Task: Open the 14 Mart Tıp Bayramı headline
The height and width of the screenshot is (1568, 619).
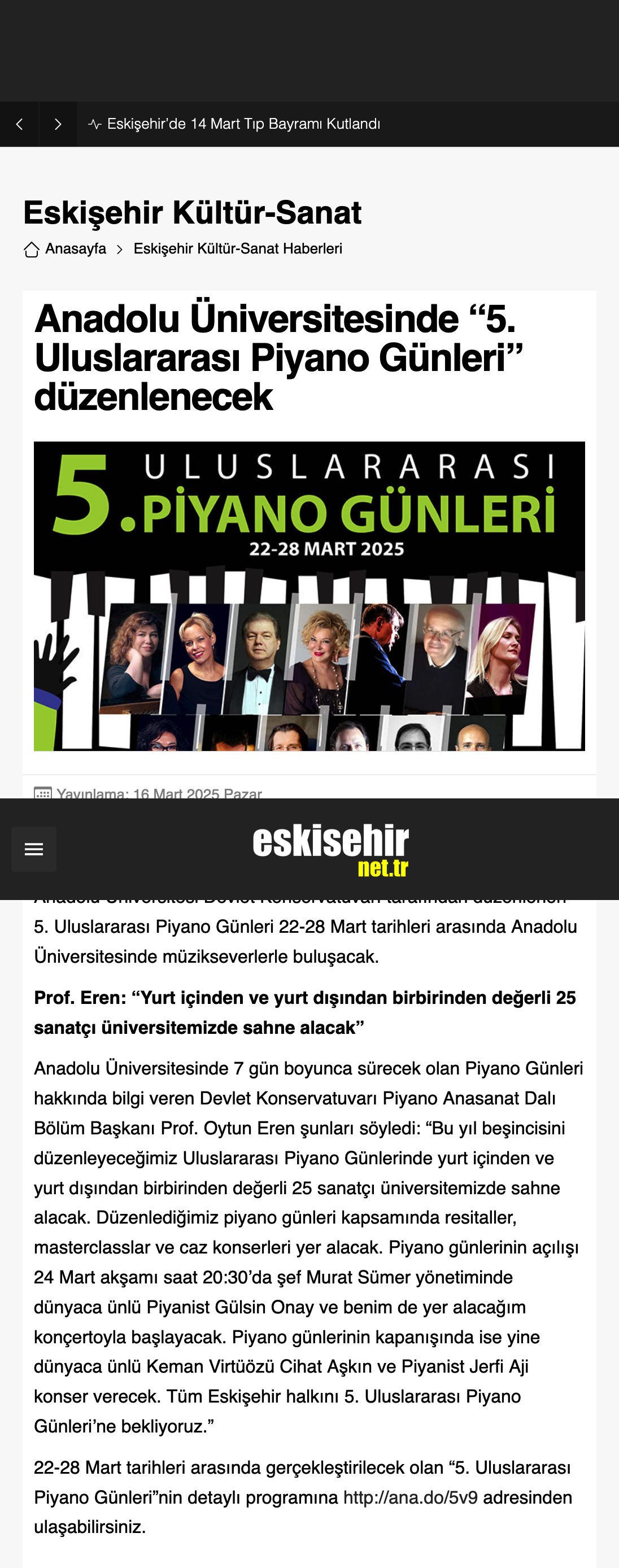Action: (x=243, y=124)
